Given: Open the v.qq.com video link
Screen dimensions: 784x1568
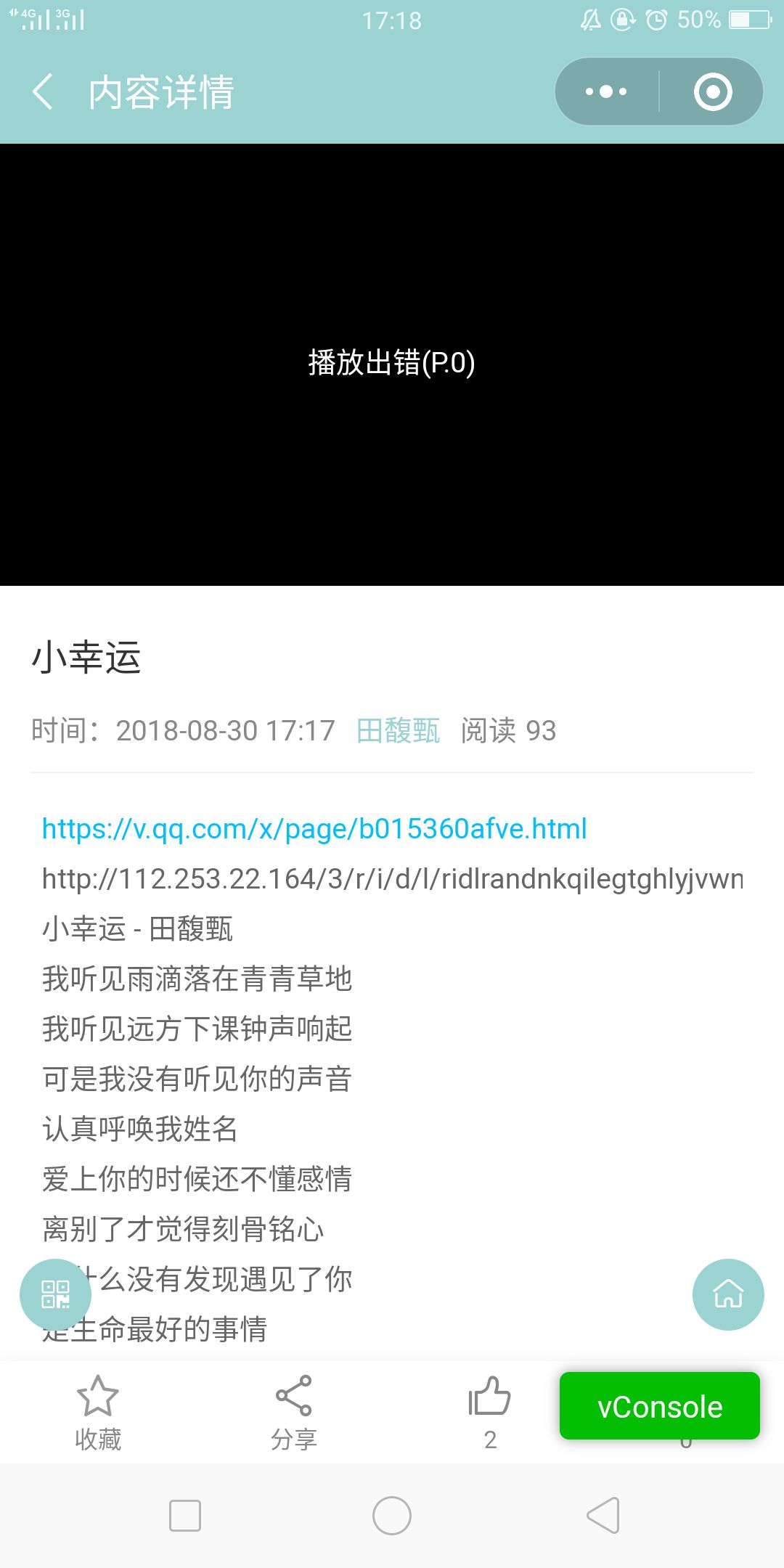Looking at the screenshot, I should (x=314, y=828).
